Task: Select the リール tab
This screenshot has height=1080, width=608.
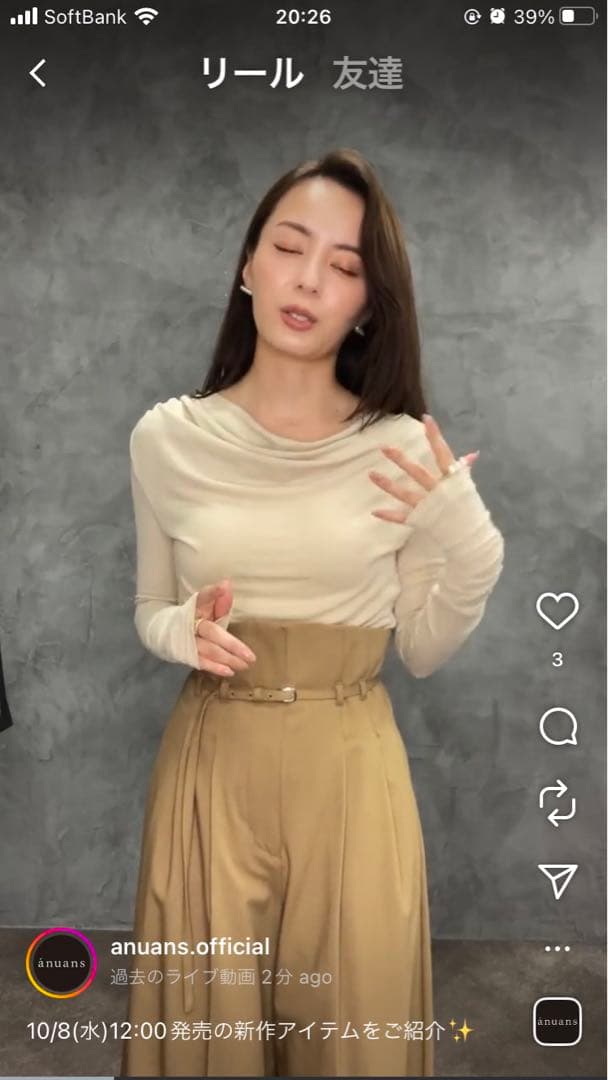Action: point(252,73)
